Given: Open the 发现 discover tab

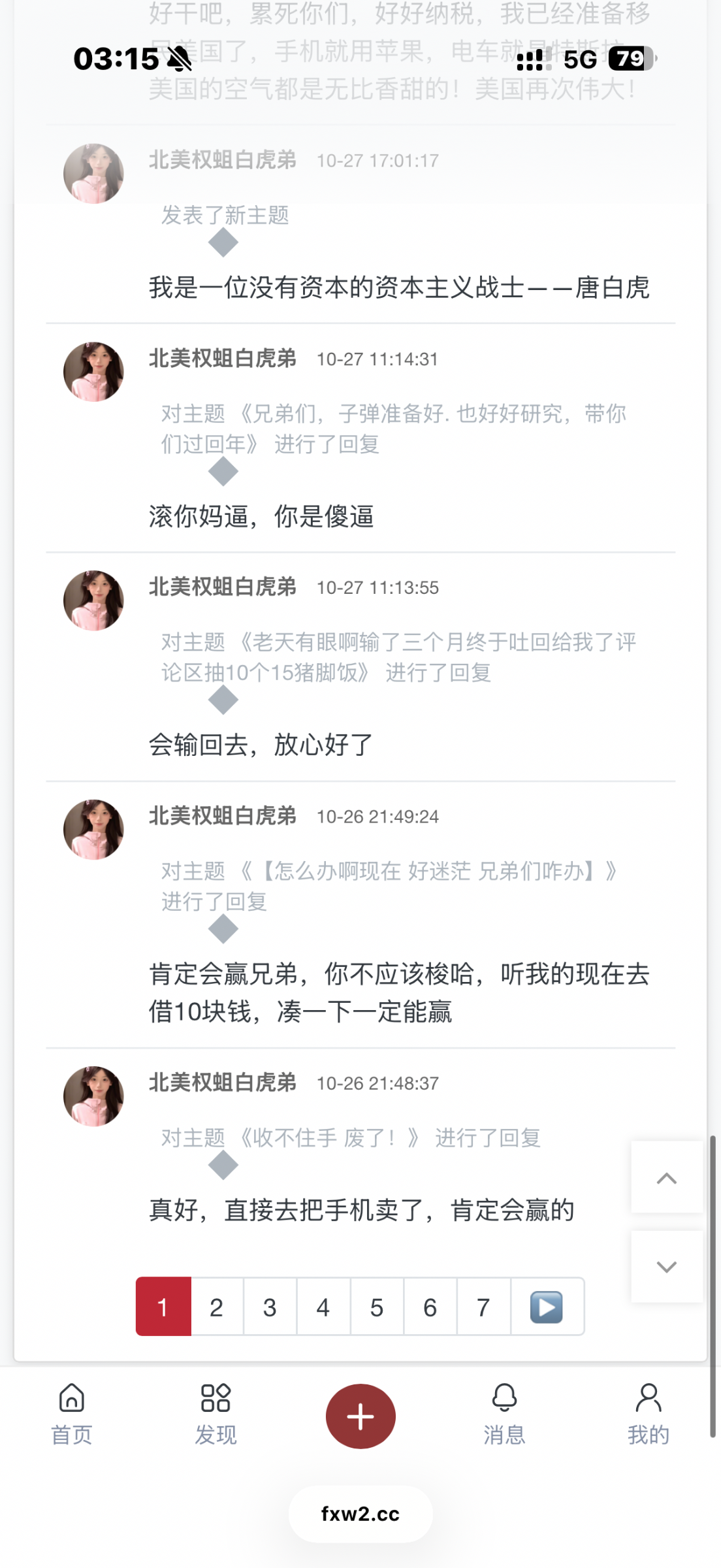Looking at the screenshot, I should pyautogui.click(x=216, y=1415).
